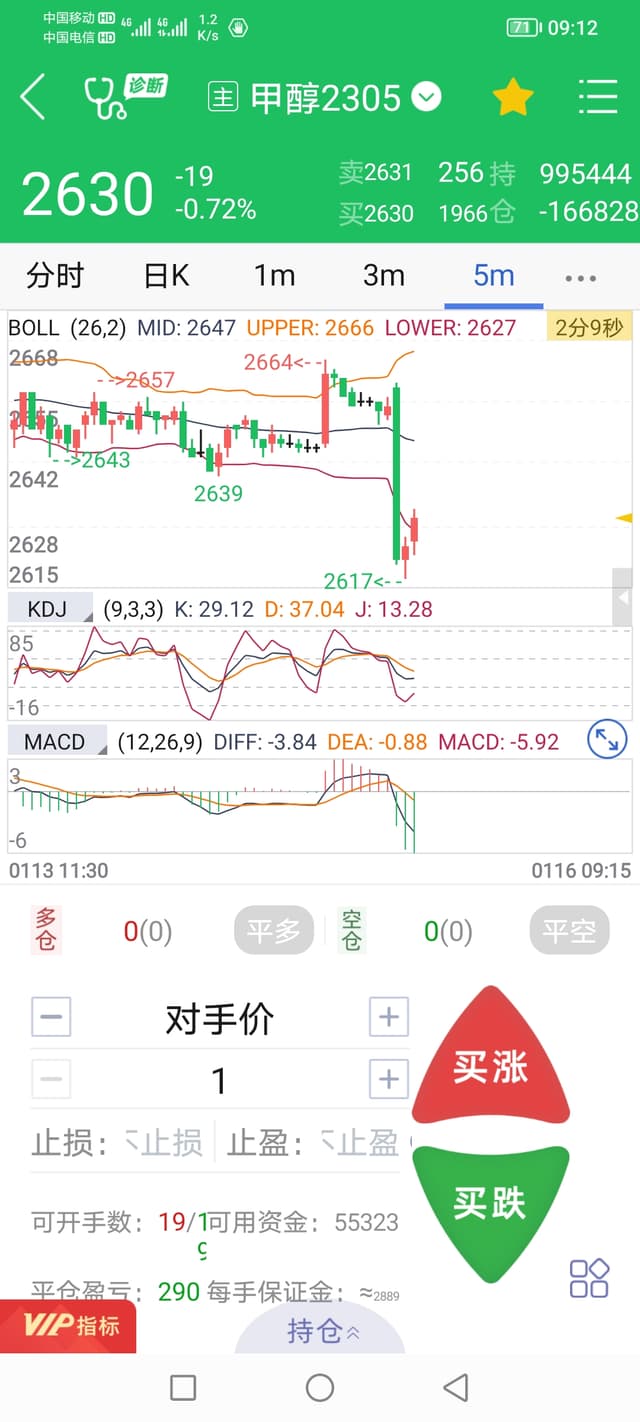The image size is (640, 1422).
Task: Increase the order quantity with plus
Action: click(x=388, y=1080)
